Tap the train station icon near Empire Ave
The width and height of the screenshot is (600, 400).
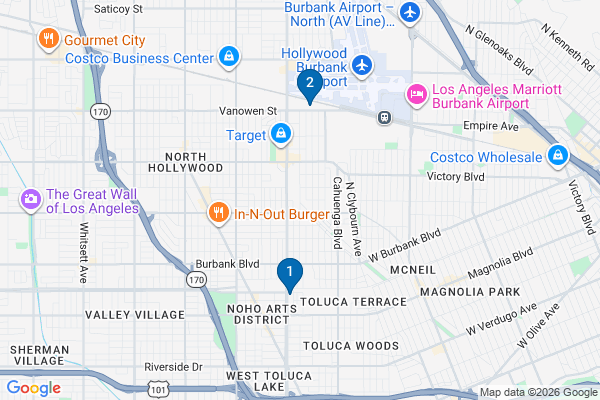pos(383,117)
